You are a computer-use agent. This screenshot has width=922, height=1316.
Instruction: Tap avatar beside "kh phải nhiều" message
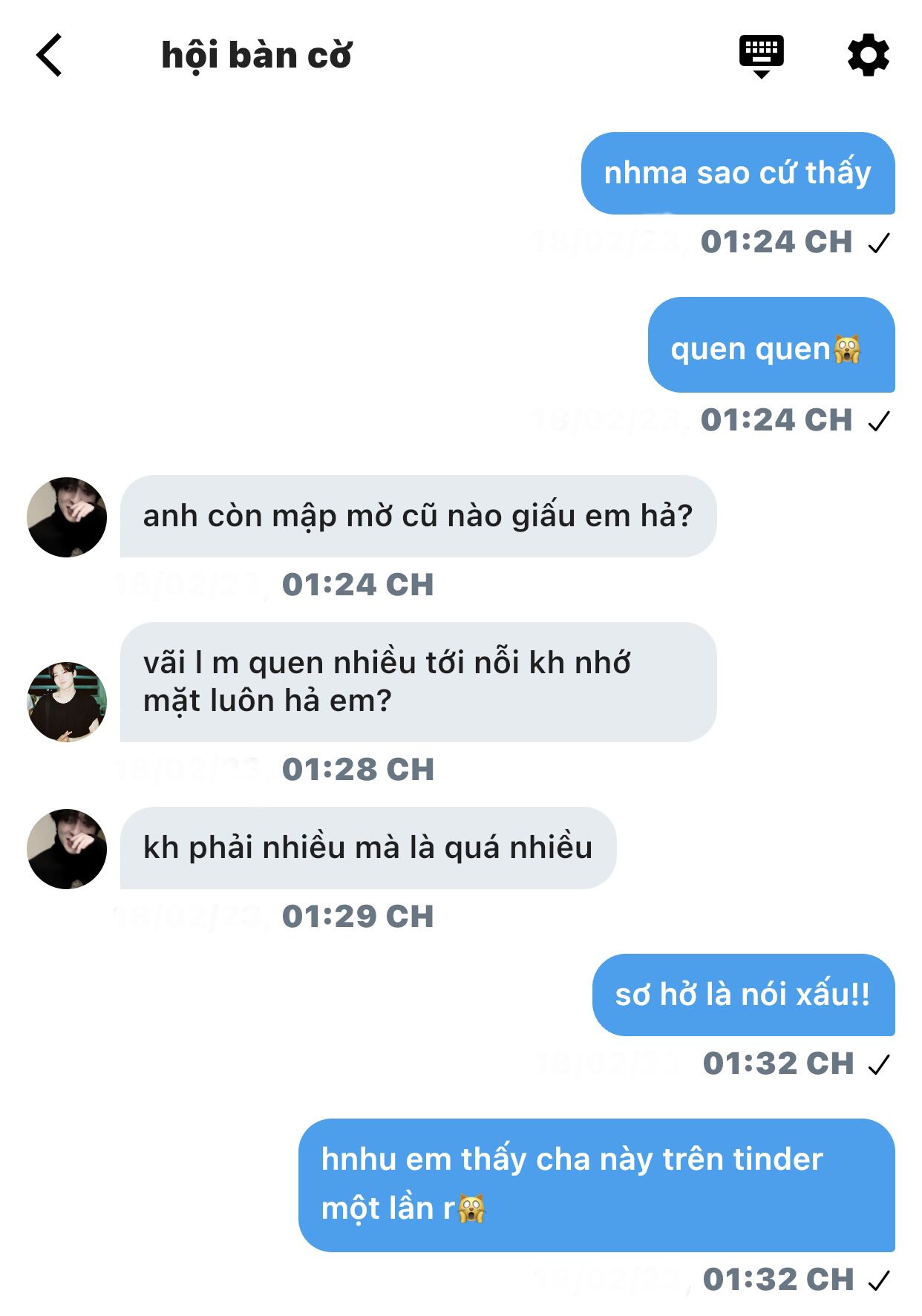pos(67,849)
